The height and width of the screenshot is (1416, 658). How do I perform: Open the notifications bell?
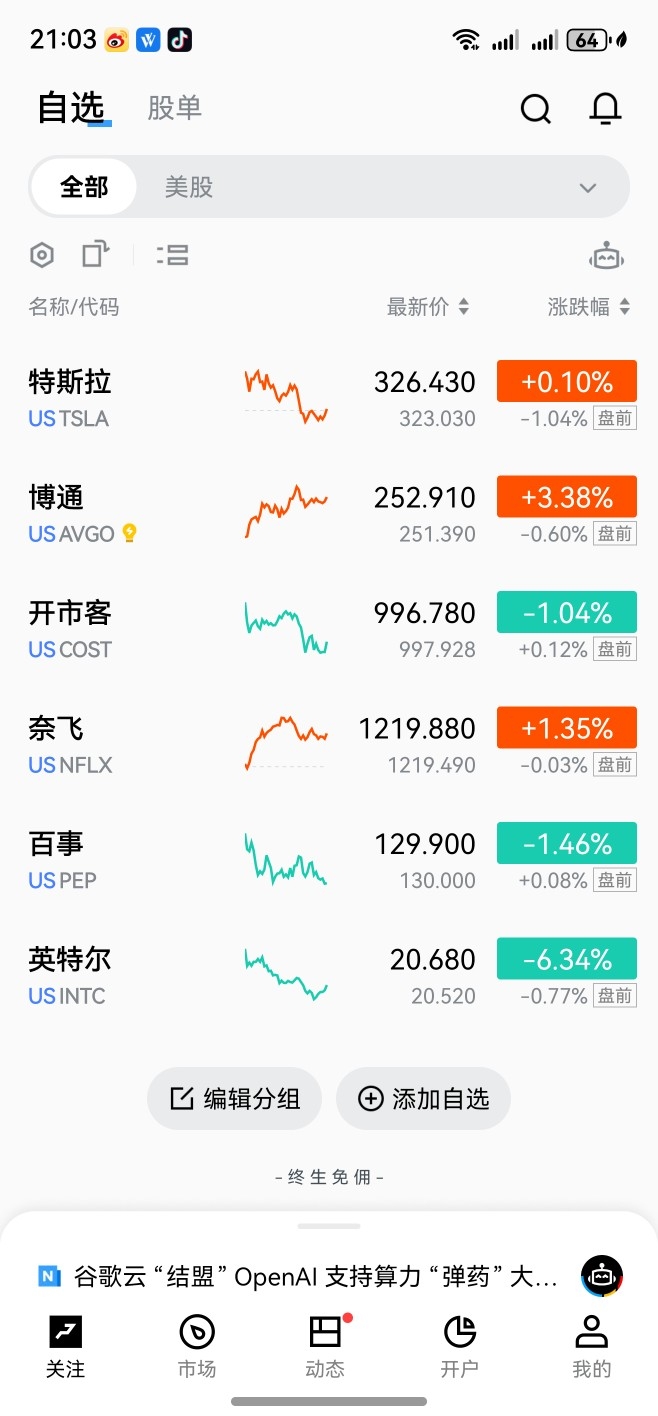click(605, 108)
